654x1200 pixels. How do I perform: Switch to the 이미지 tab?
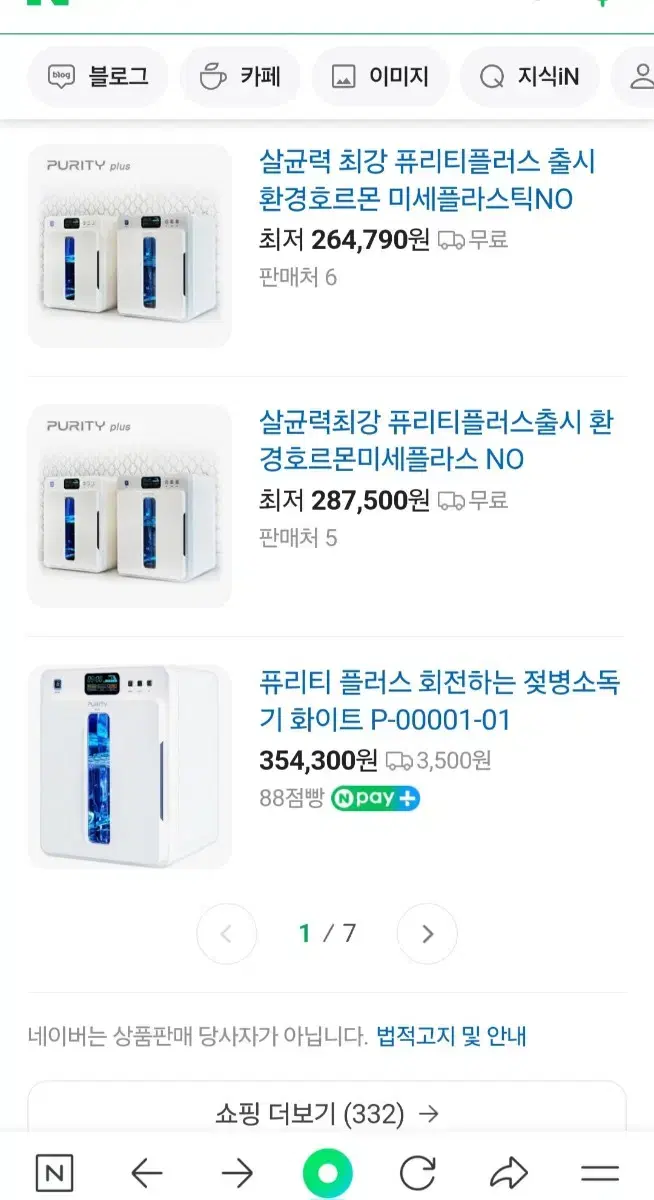[x=380, y=77]
